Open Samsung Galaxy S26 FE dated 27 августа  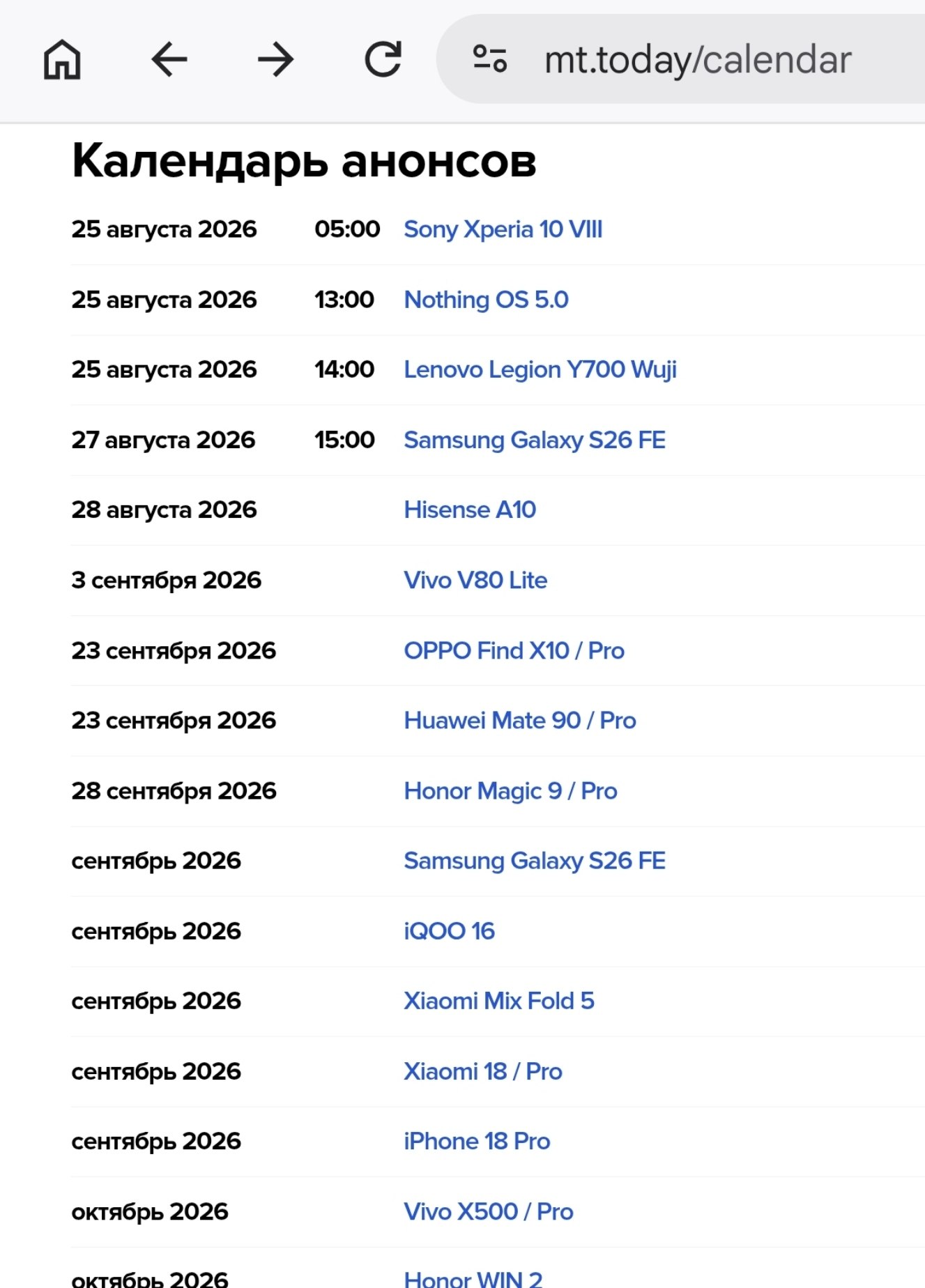pyautogui.click(x=535, y=440)
